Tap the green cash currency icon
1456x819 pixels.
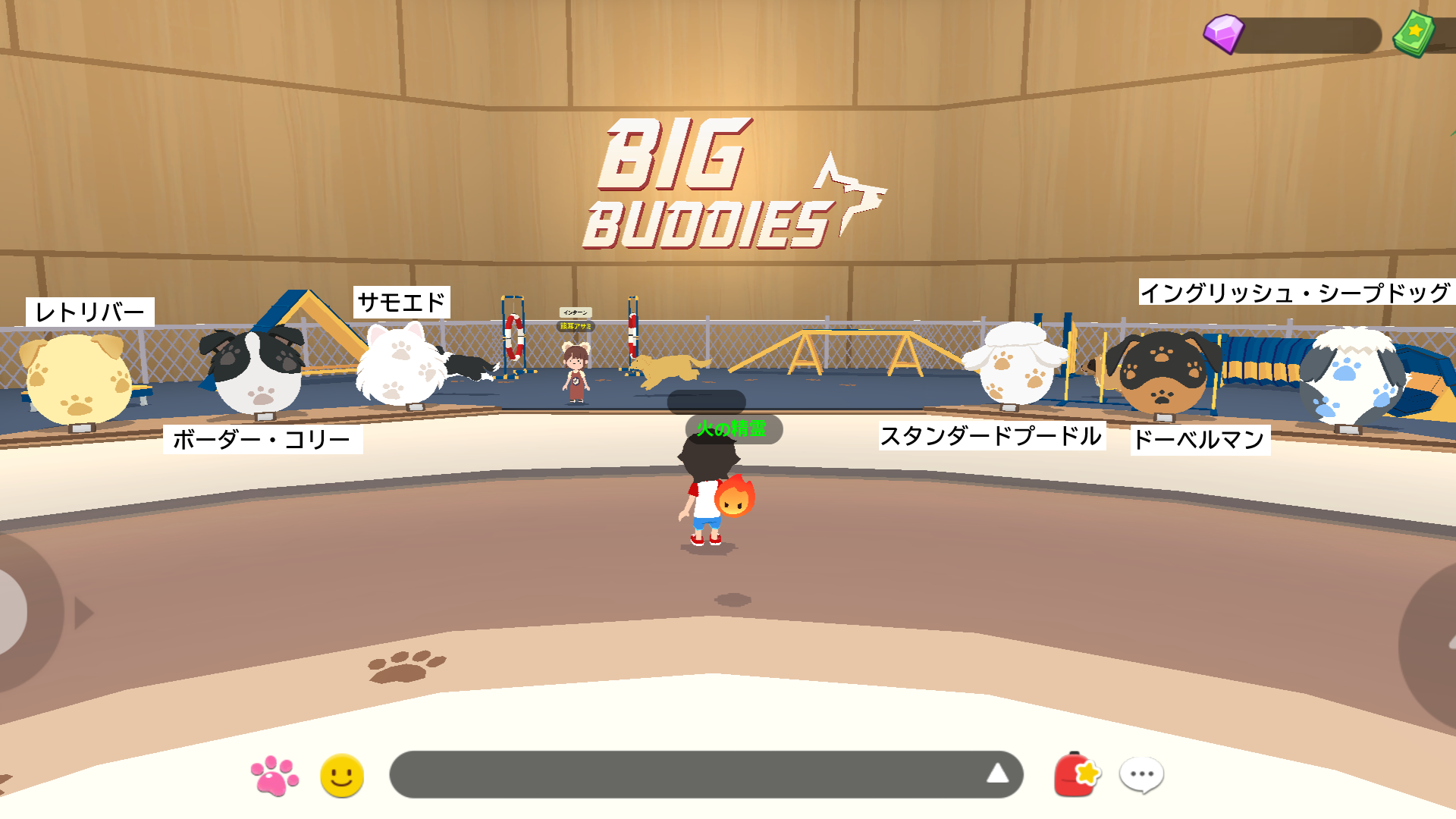(x=1415, y=34)
